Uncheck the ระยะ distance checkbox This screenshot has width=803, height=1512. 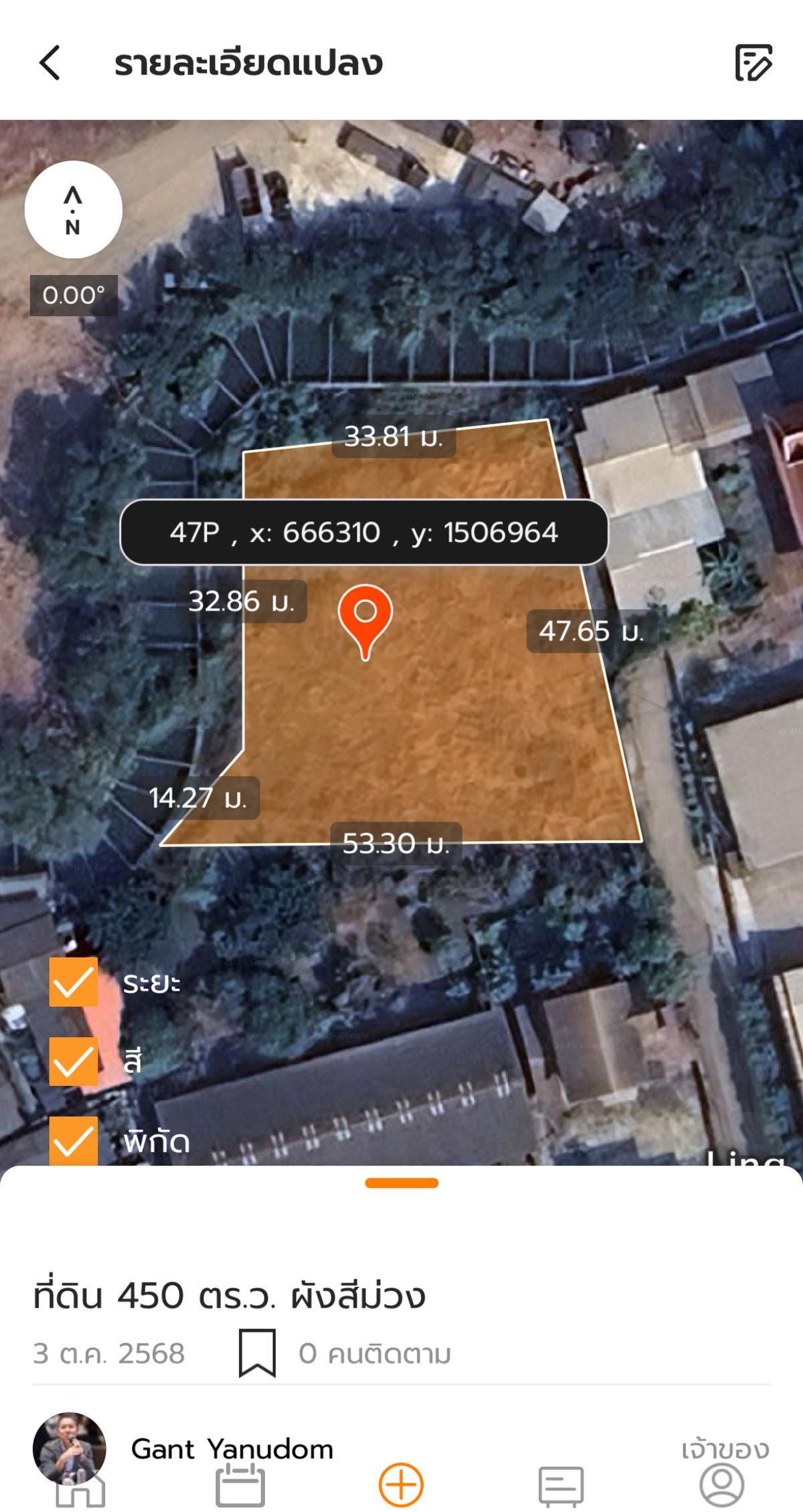[74, 981]
